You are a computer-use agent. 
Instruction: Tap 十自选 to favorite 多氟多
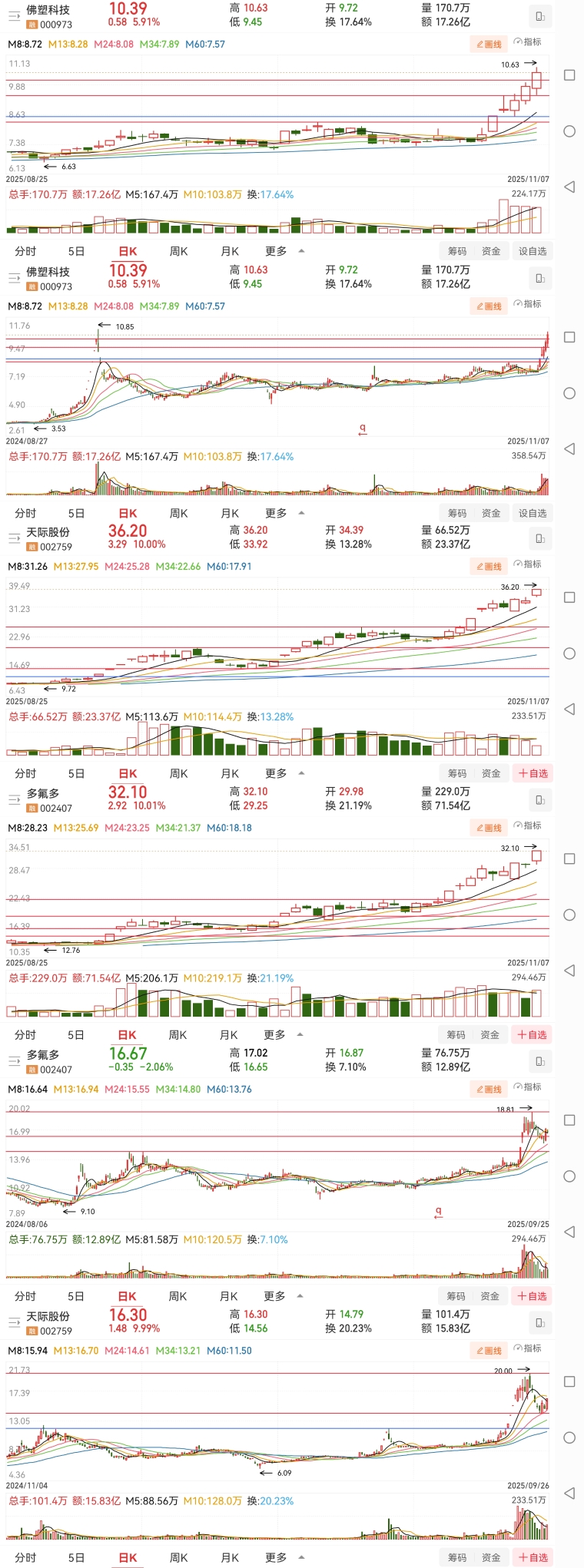[531, 773]
